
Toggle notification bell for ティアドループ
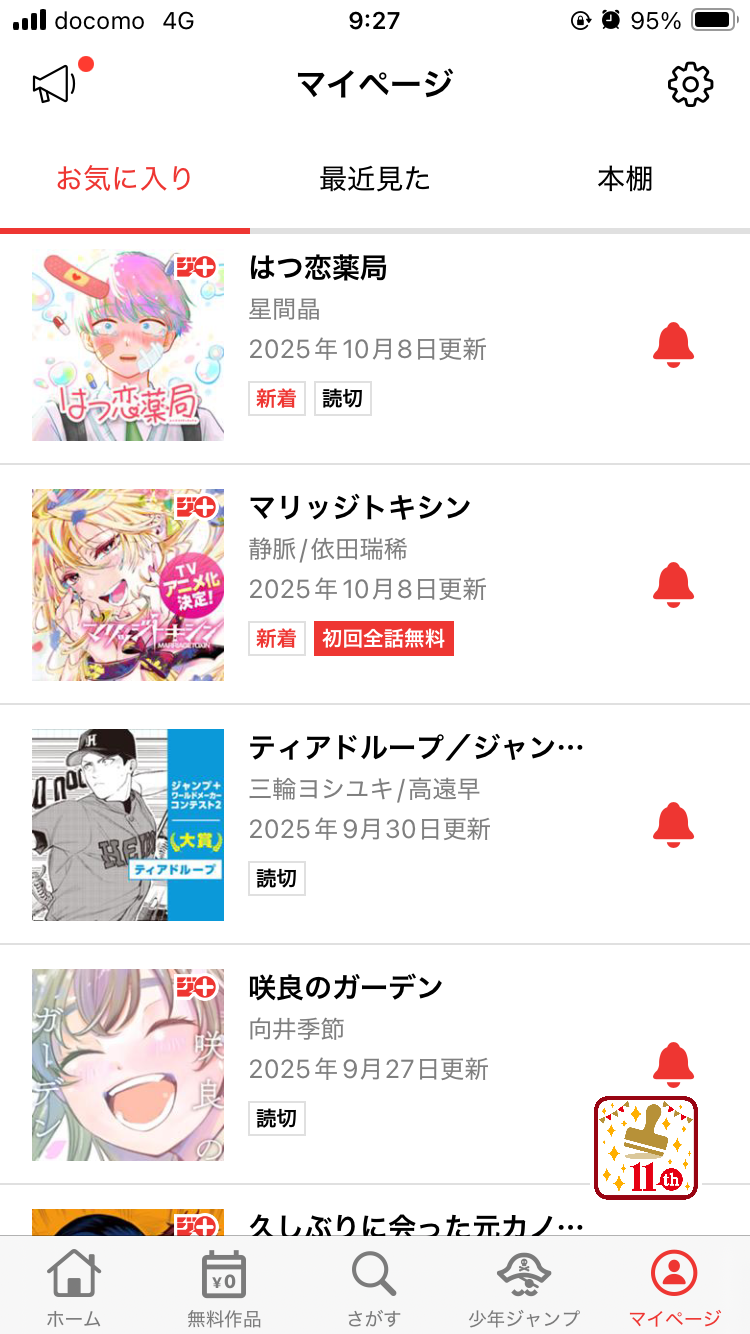[673, 825]
